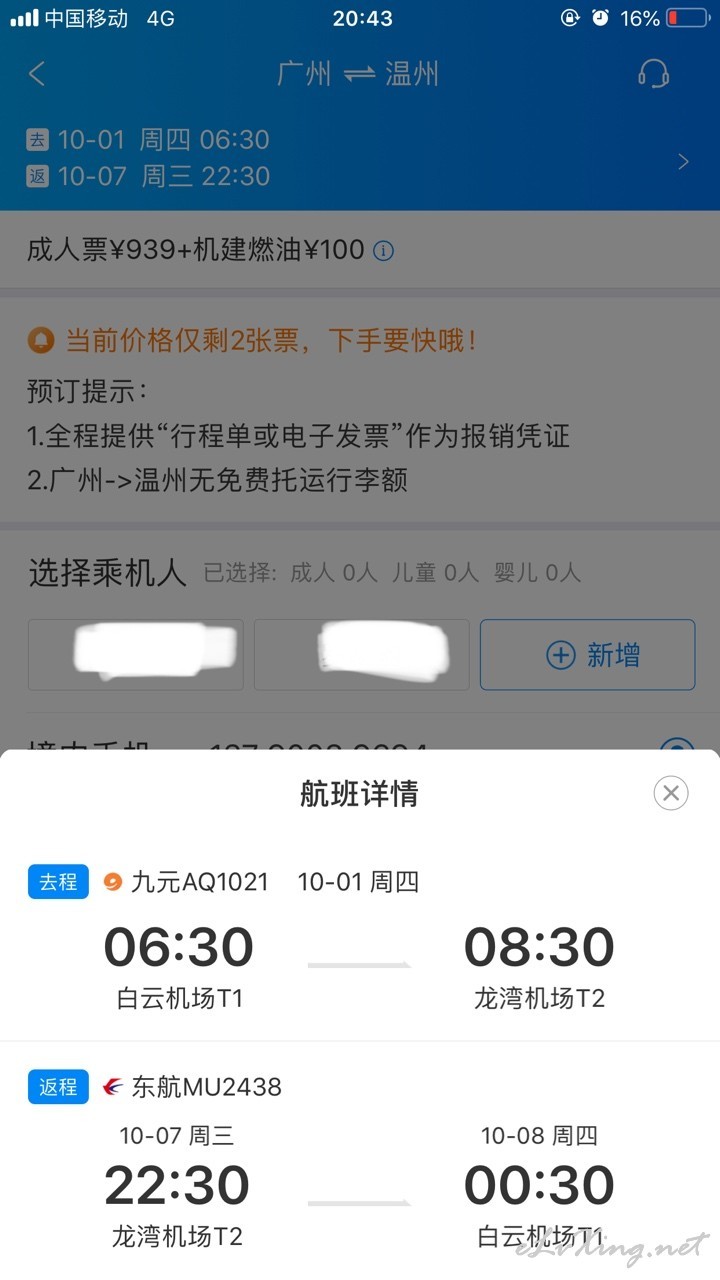Expand trip dates via right chevron

pyautogui.click(x=683, y=161)
